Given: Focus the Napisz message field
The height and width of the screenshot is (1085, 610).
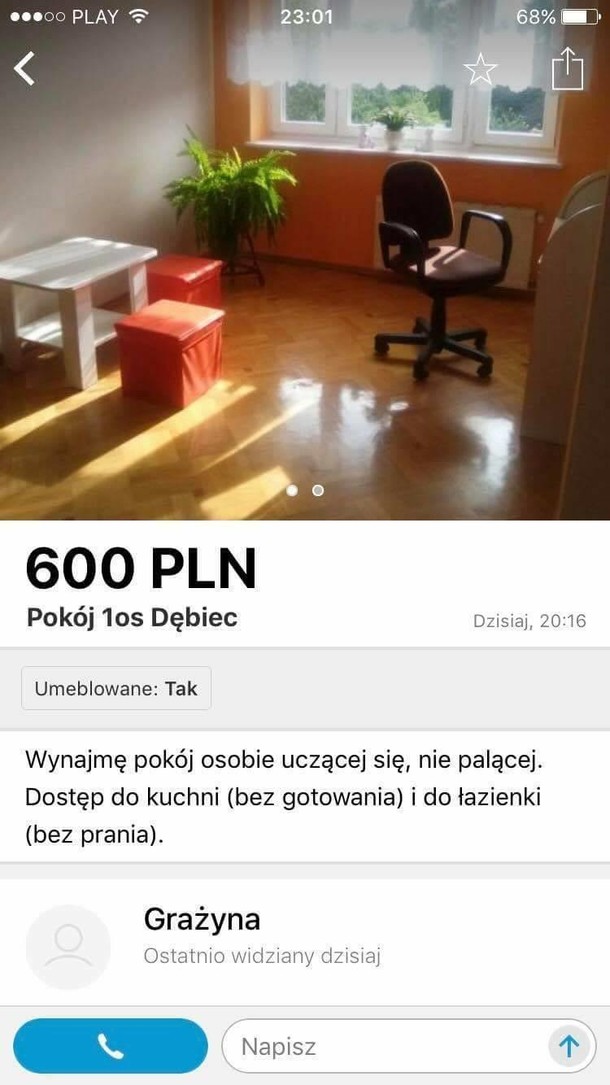Looking at the screenshot, I should pos(385,1047).
